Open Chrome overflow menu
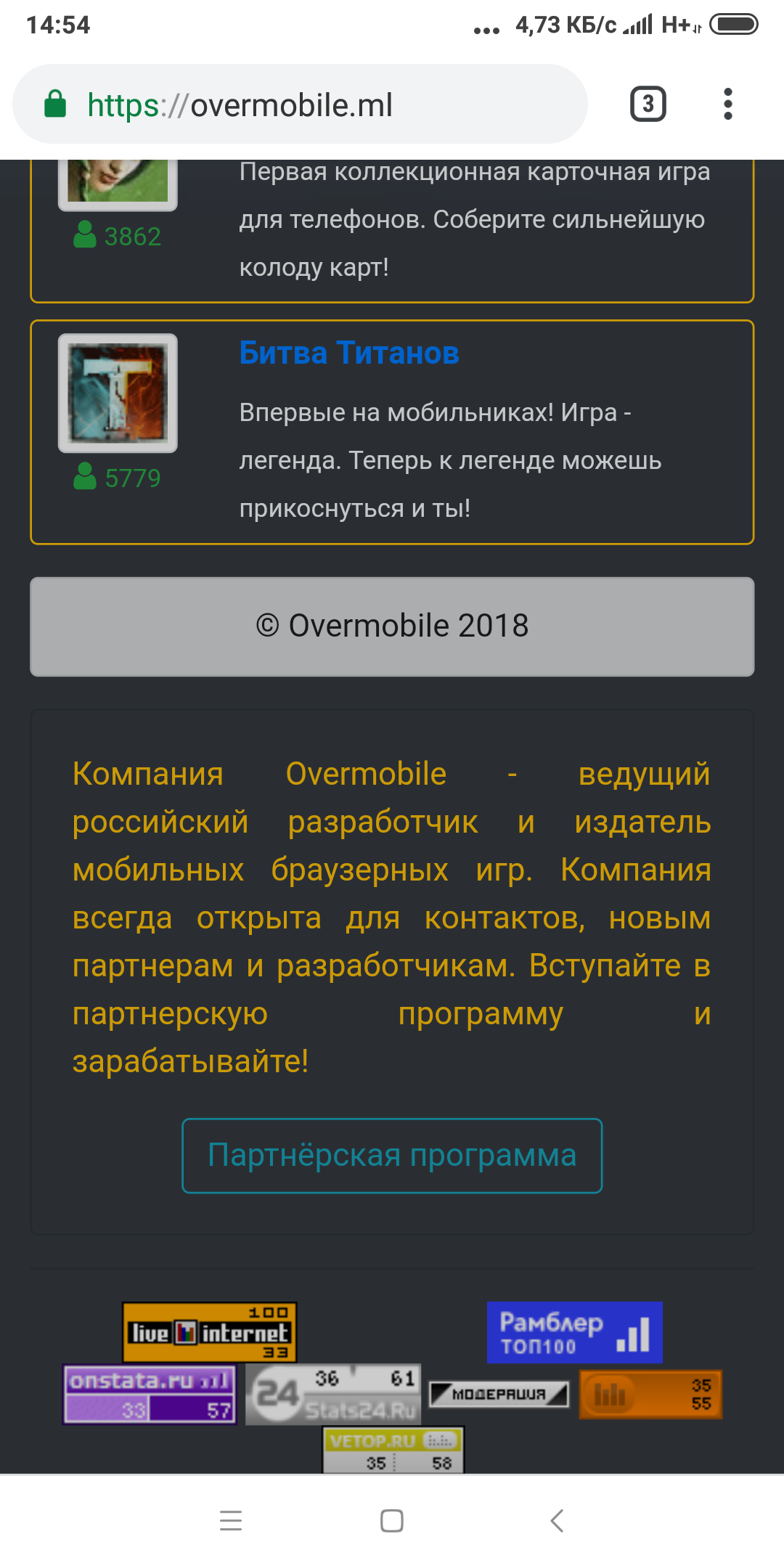 point(727,105)
